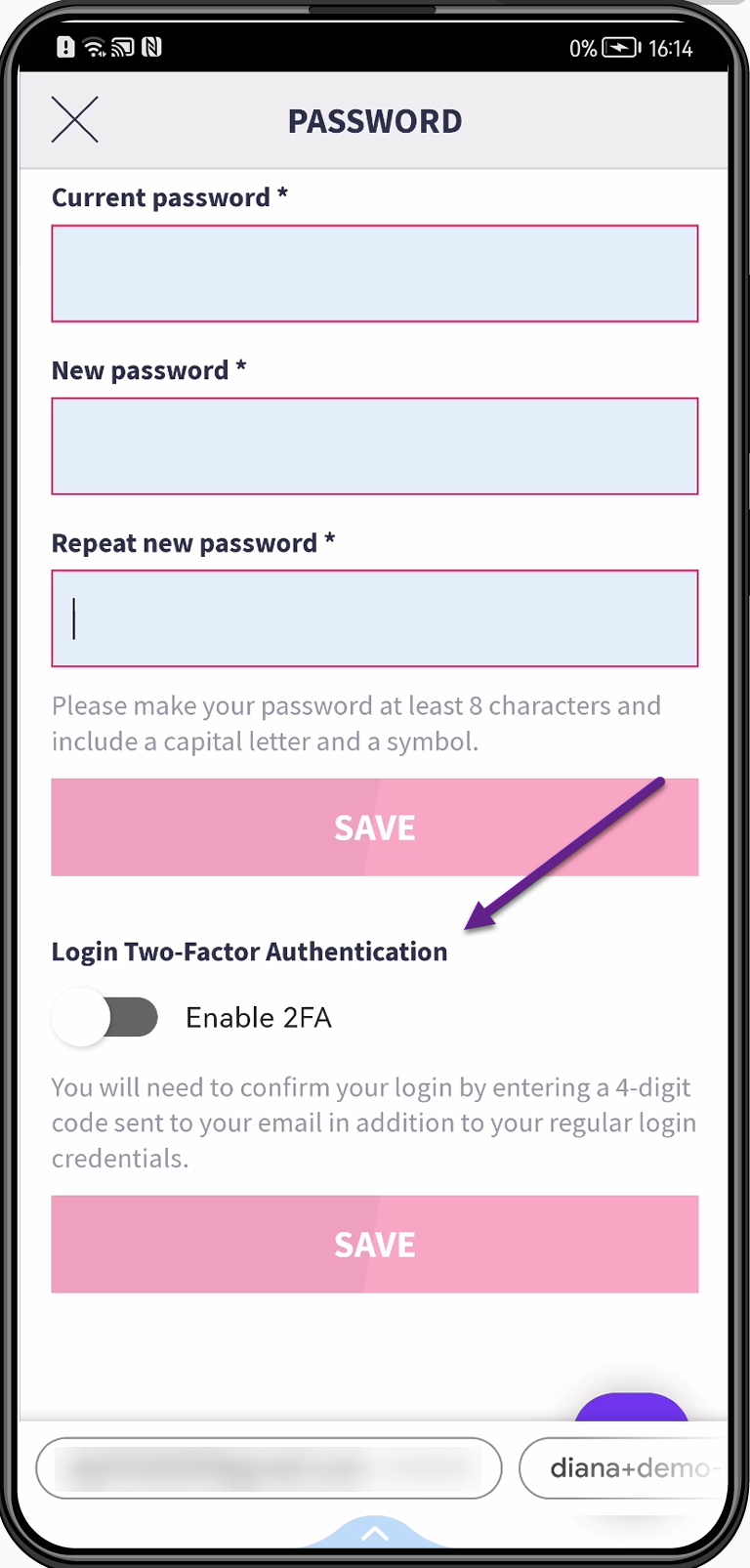
Task: Save the new password
Action: (x=374, y=827)
